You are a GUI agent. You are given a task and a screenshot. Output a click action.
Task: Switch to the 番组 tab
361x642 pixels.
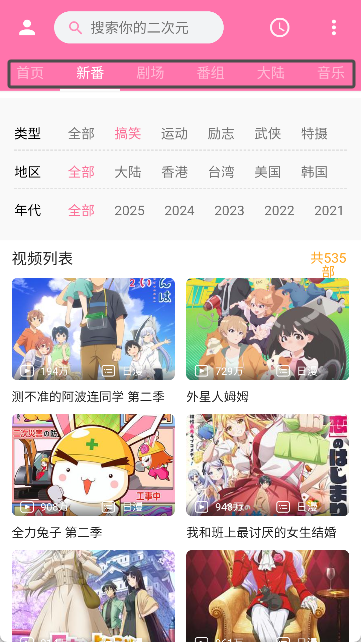210,73
